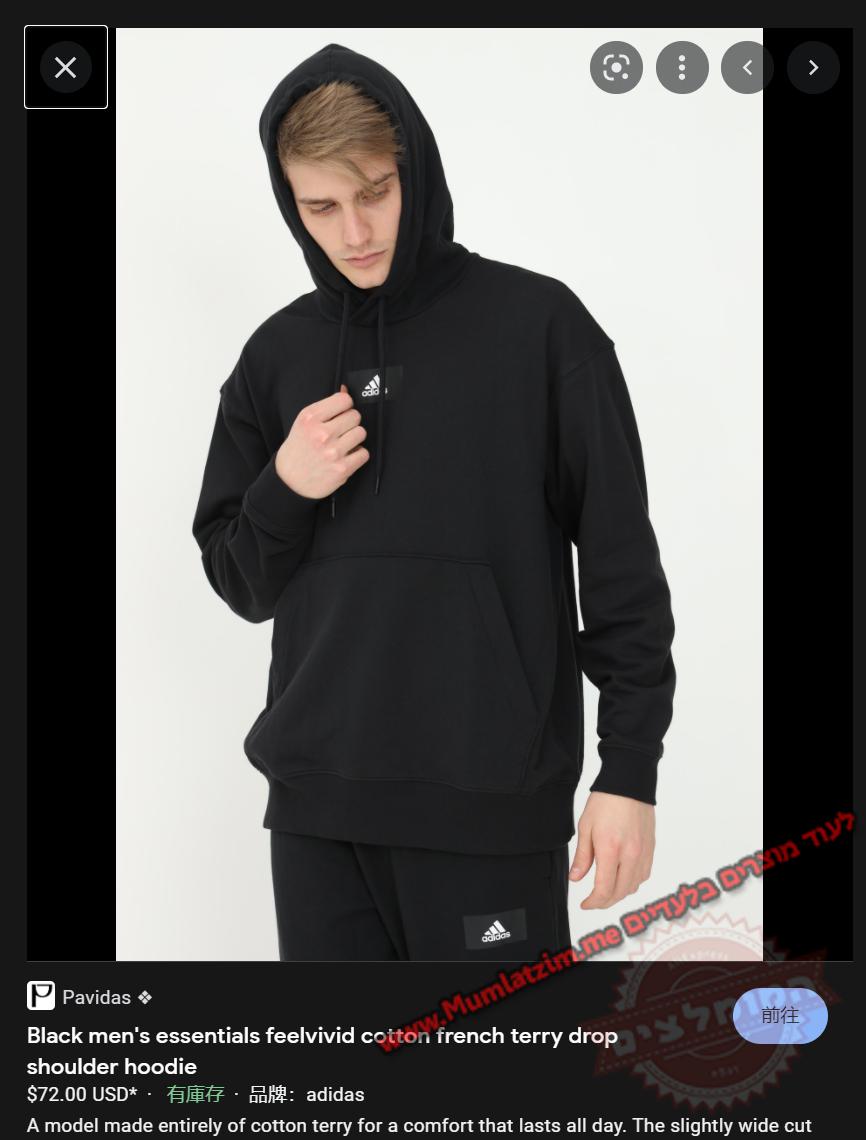Image resolution: width=866 pixels, height=1140 pixels.
Task: Search this image with Lens
Action: pos(616,67)
